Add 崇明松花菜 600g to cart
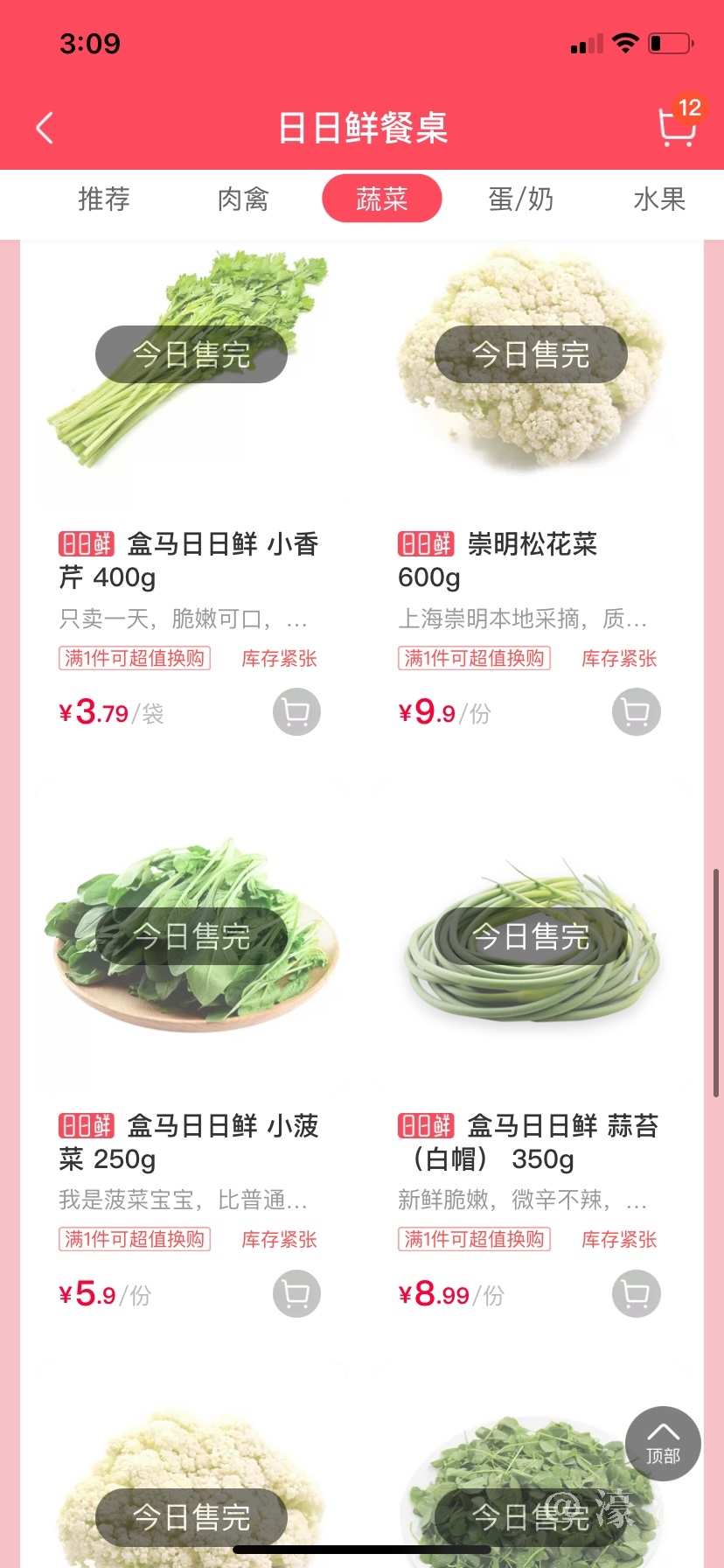The width and height of the screenshot is (724, 1568). pos(636,712)
